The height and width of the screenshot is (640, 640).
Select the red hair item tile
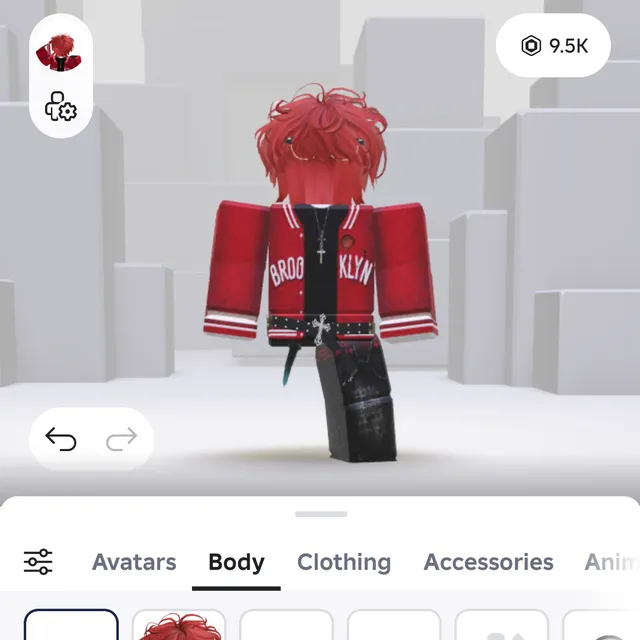[179, 627]
